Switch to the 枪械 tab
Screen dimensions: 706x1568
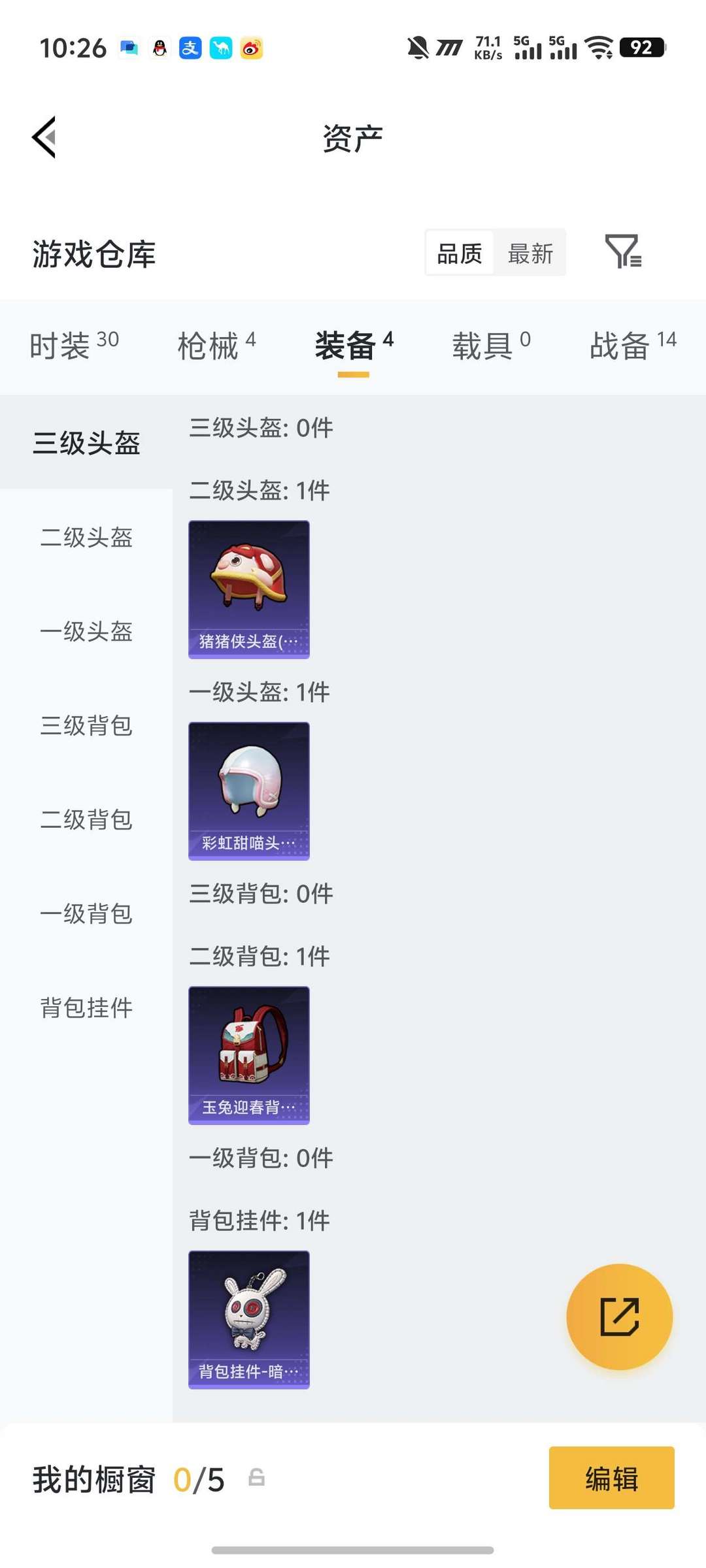216,345
